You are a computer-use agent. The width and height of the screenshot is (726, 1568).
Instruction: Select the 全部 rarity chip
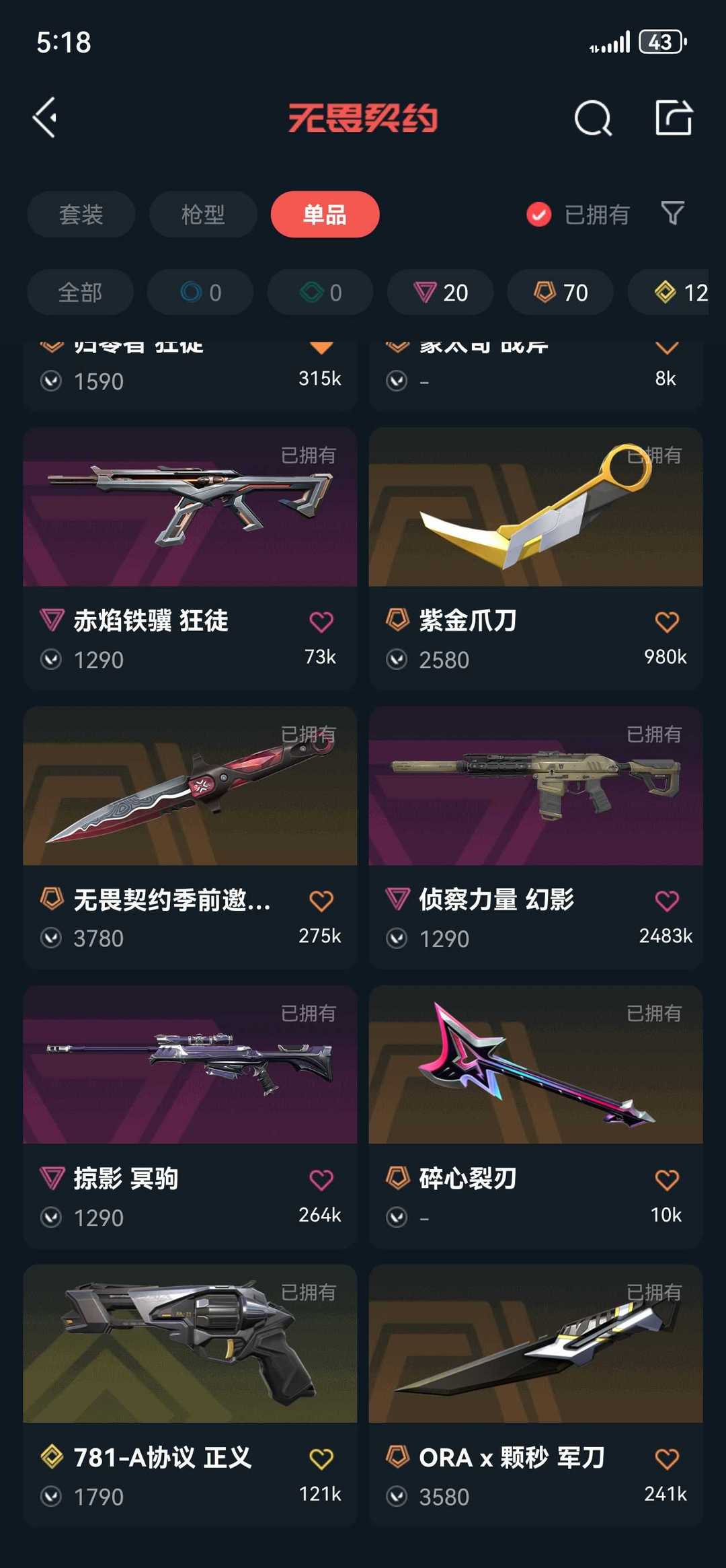pos(80,293)
